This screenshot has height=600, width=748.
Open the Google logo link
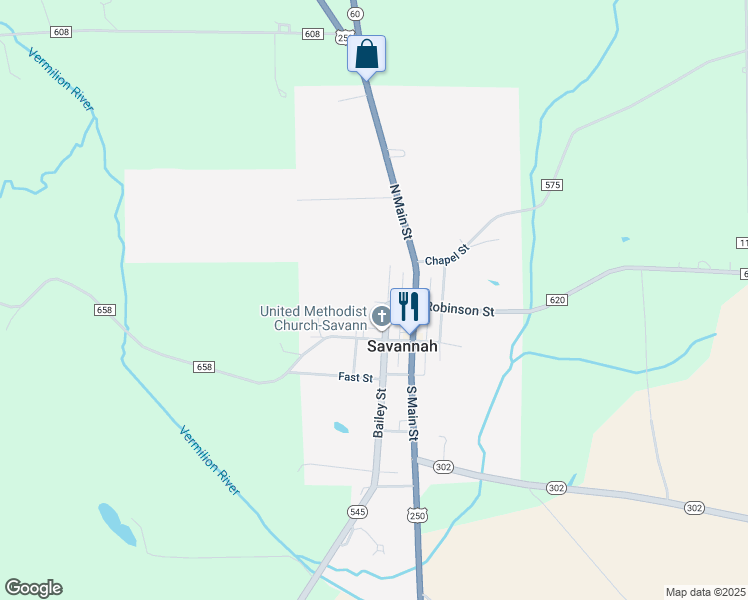34,588
